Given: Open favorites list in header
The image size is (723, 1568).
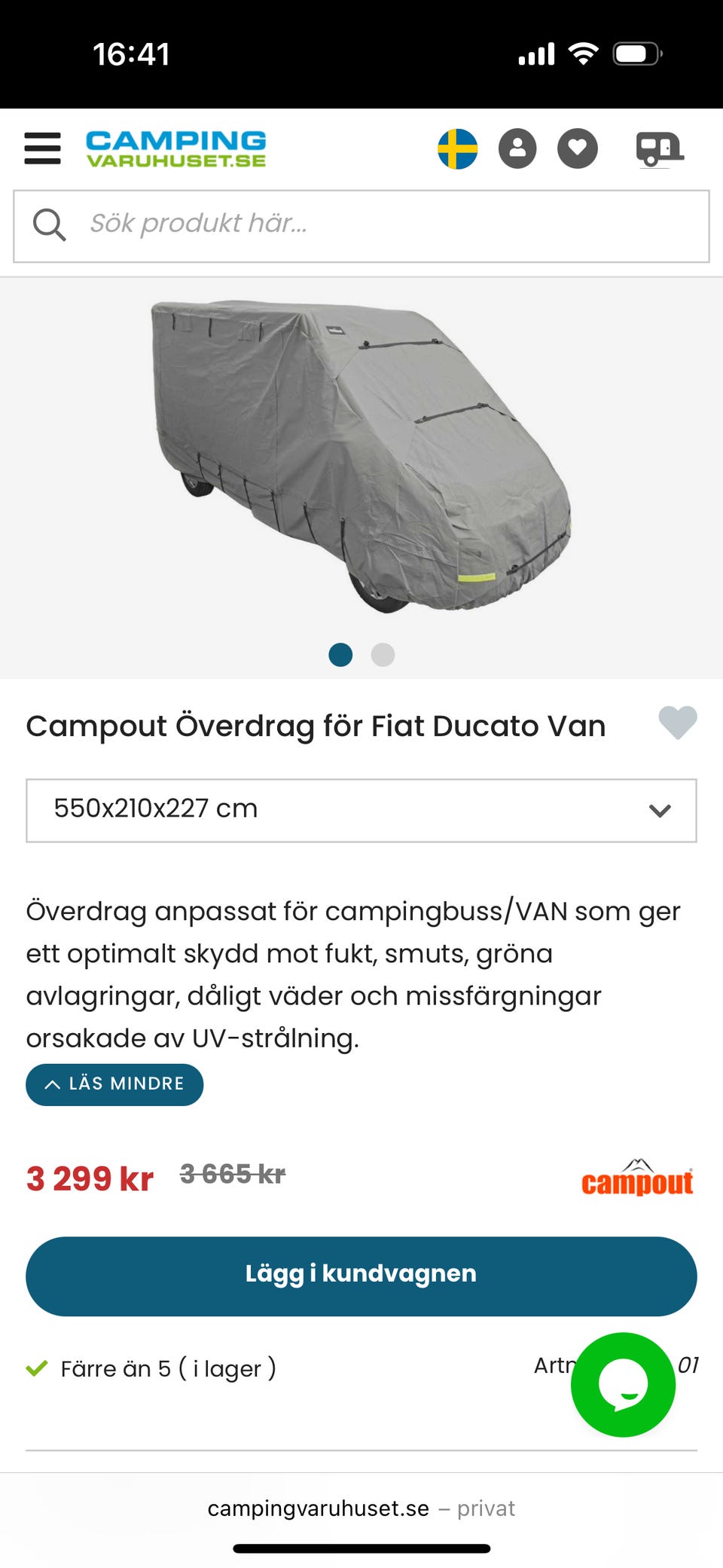Looking at the screenshot, I should (578, 148).
